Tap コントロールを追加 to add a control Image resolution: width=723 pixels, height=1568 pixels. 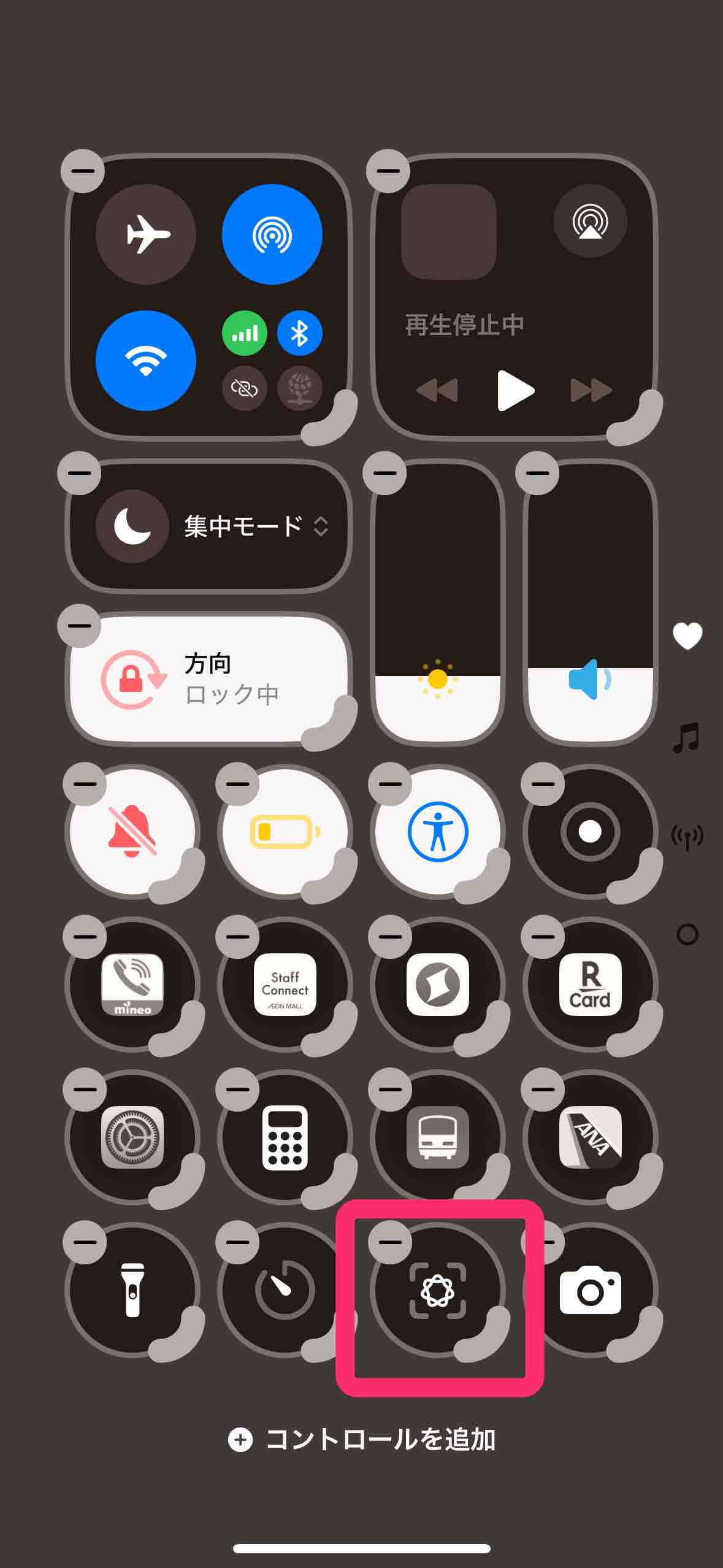(x=361, y=1440)
